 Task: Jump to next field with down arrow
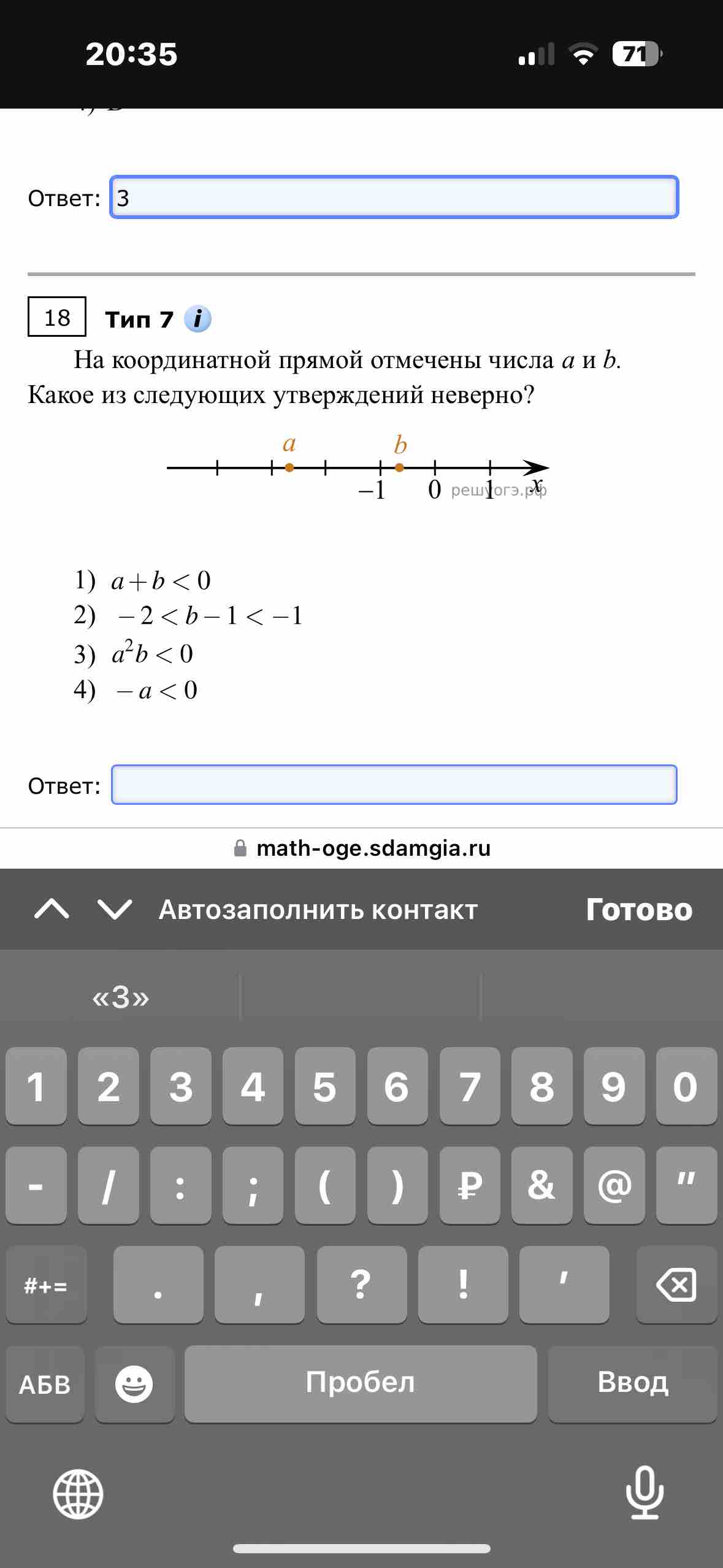coord(115,909)
